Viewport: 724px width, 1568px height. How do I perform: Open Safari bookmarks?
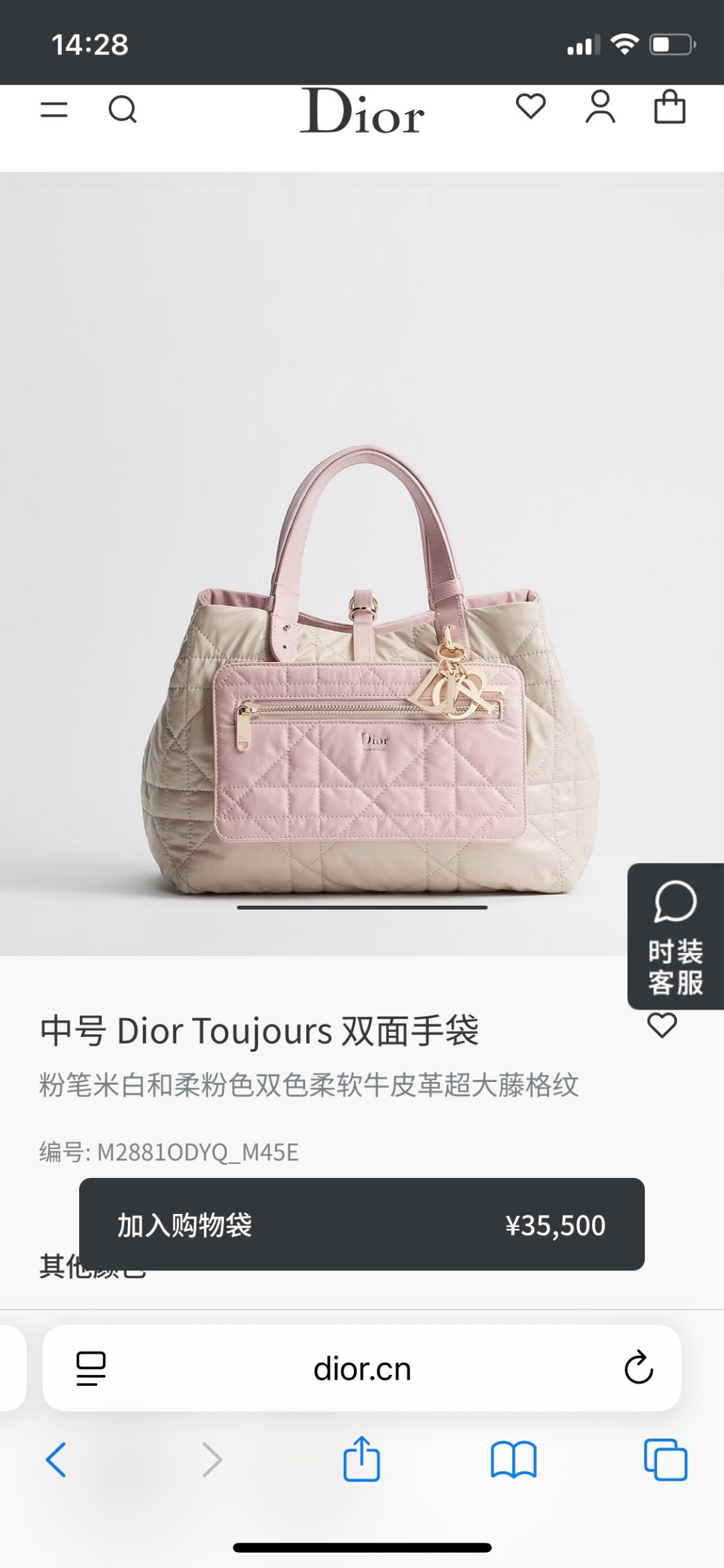point(514,1460)
